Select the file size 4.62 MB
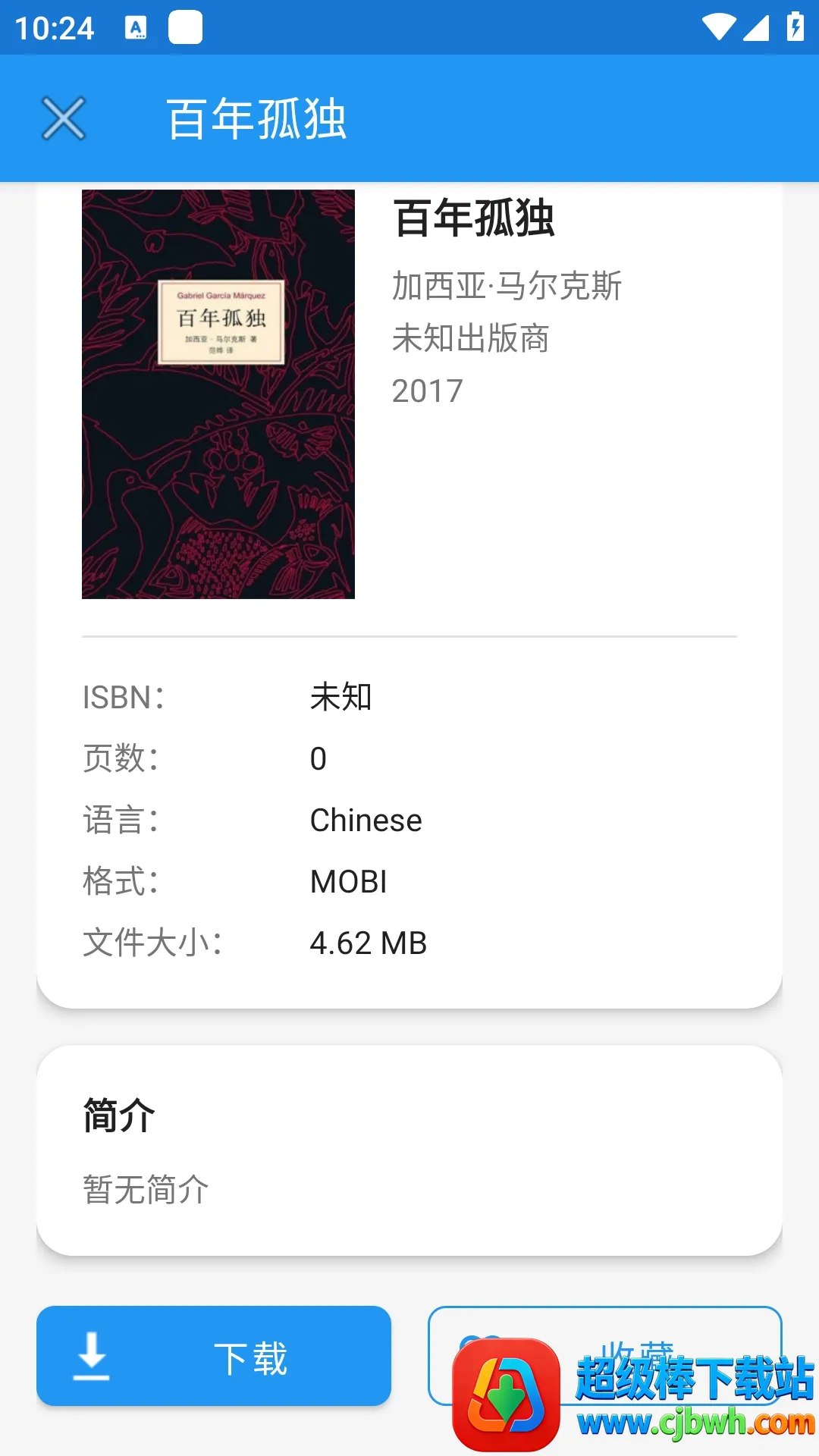819x1456 pixels. coord(369,943)
